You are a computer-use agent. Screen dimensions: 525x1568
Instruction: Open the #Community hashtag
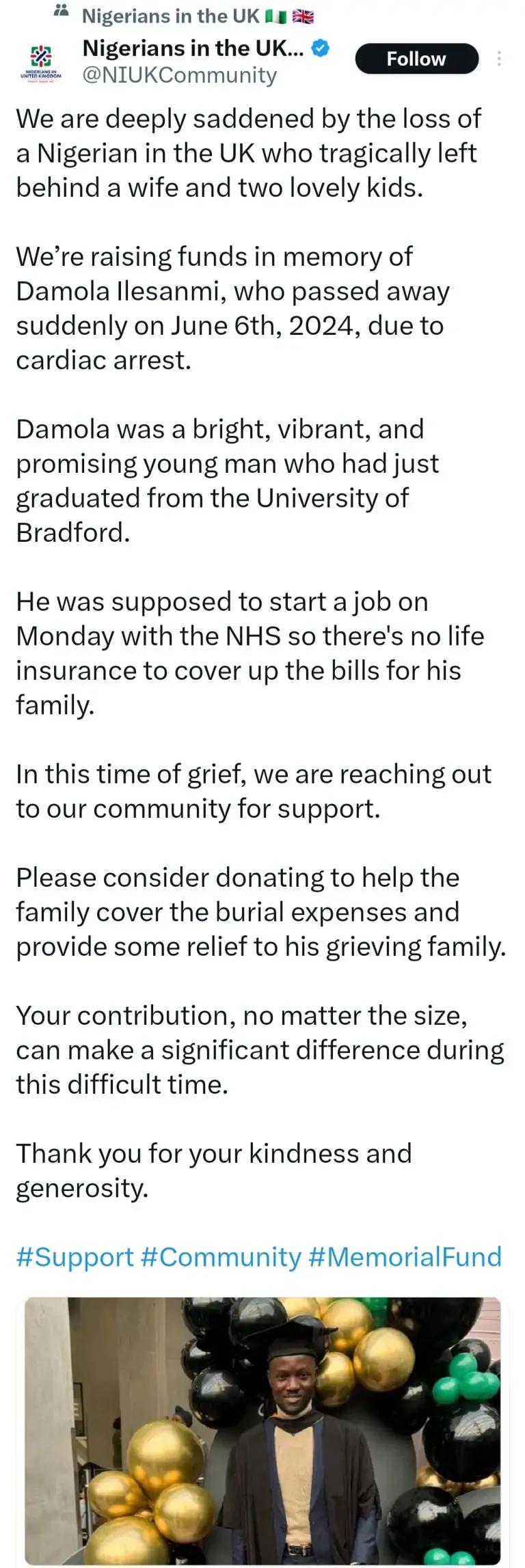coord(221,1256)
